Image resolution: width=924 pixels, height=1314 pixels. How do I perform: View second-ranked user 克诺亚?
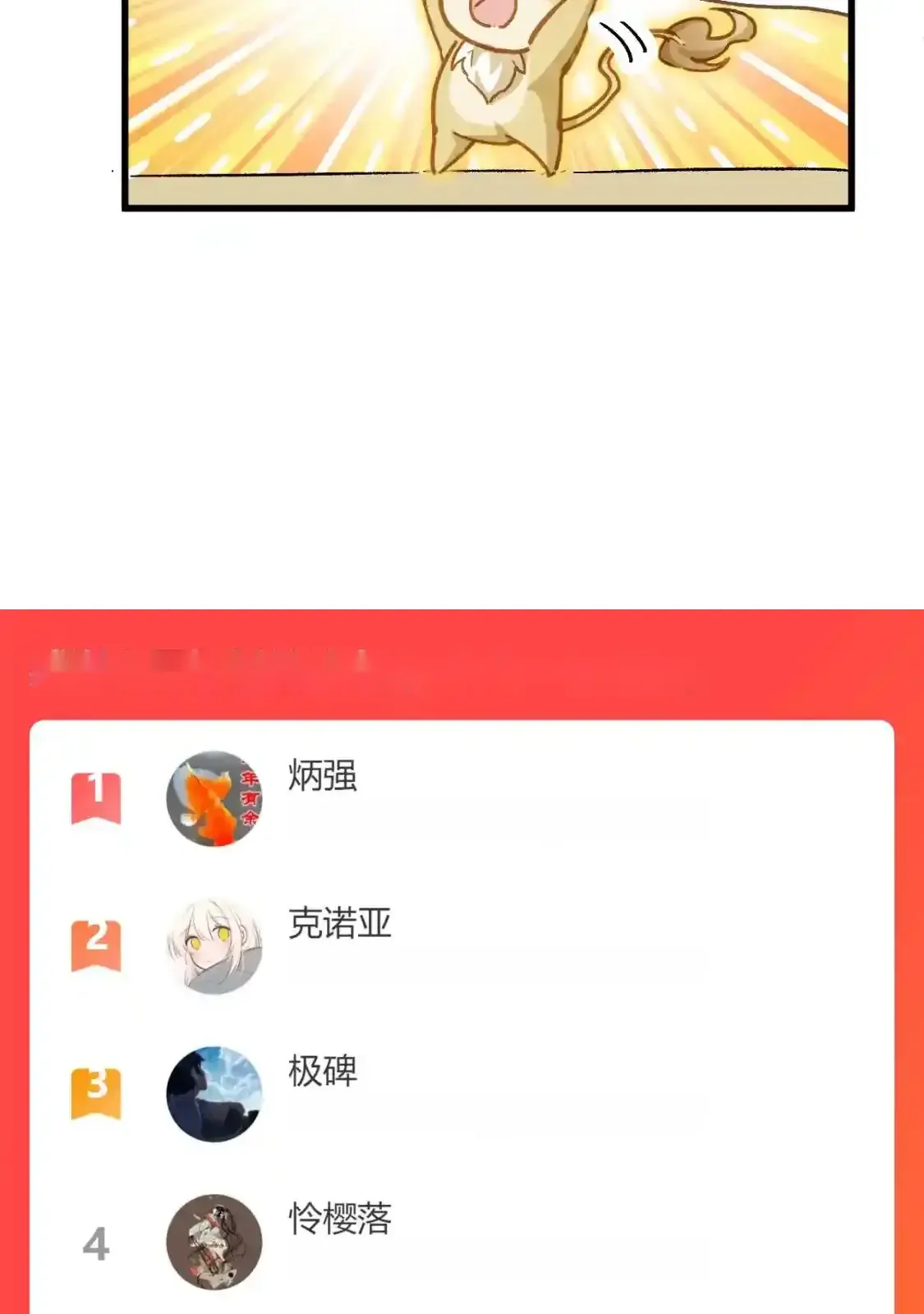pos(338,925)
